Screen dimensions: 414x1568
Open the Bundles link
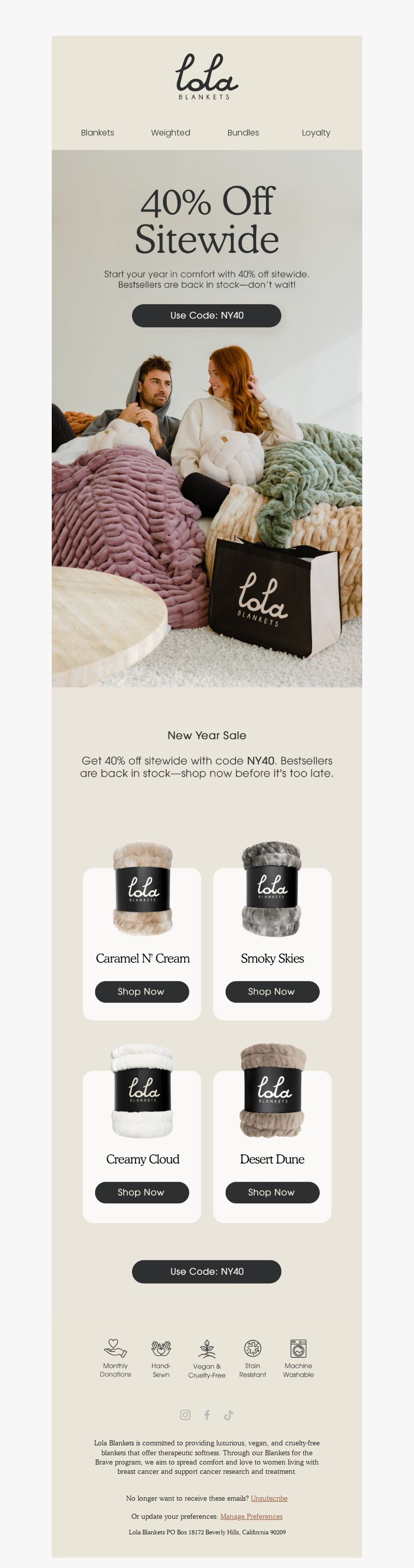pos(243,133)
